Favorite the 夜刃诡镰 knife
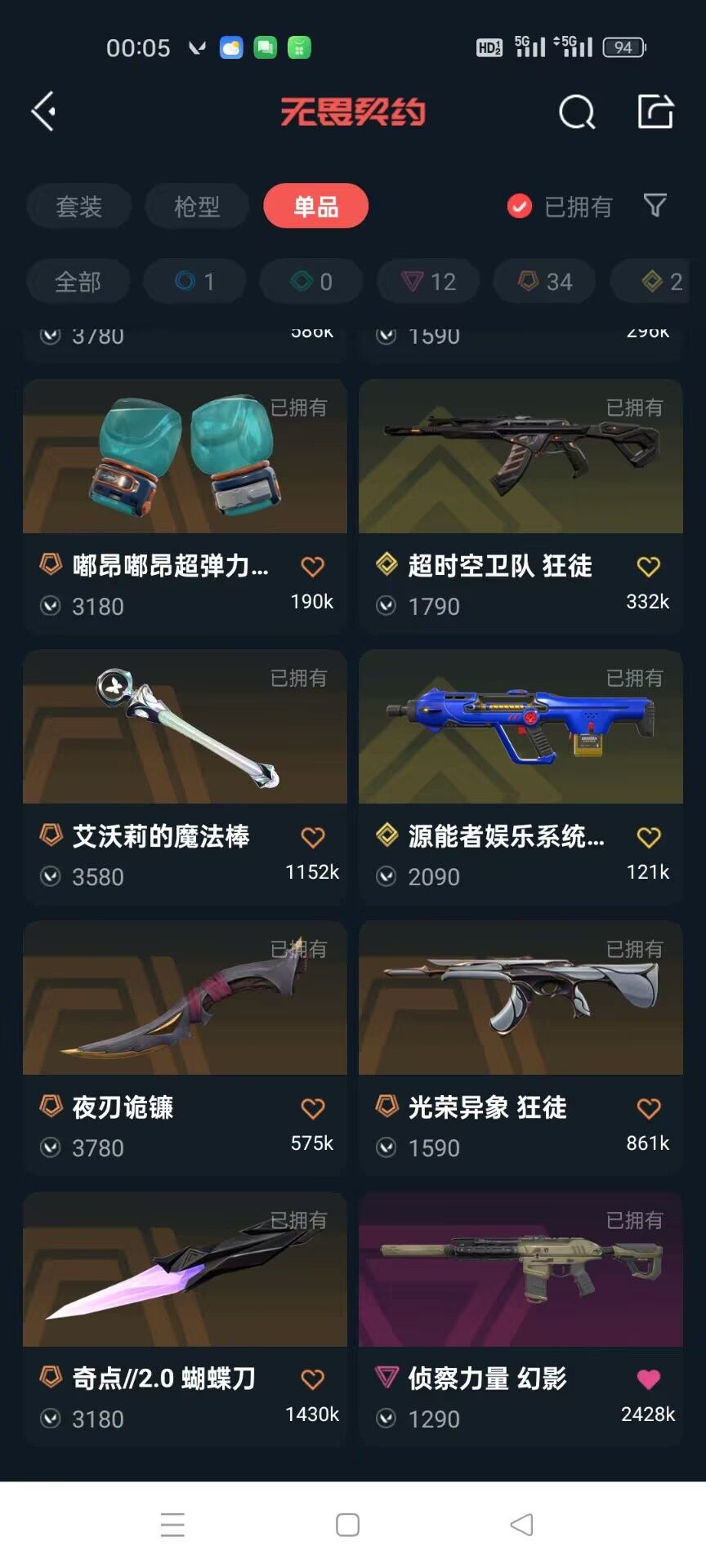Screen dimensions: 706x1568 tap(312, 1108)
